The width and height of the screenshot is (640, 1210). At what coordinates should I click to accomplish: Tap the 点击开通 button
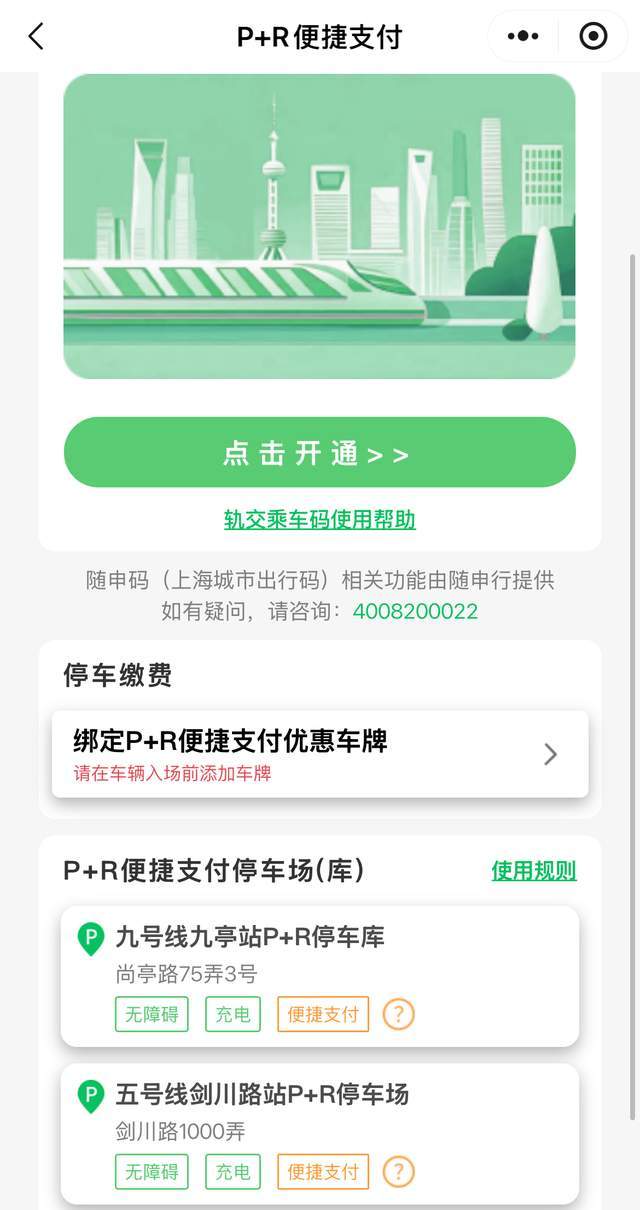coord(319,453)
